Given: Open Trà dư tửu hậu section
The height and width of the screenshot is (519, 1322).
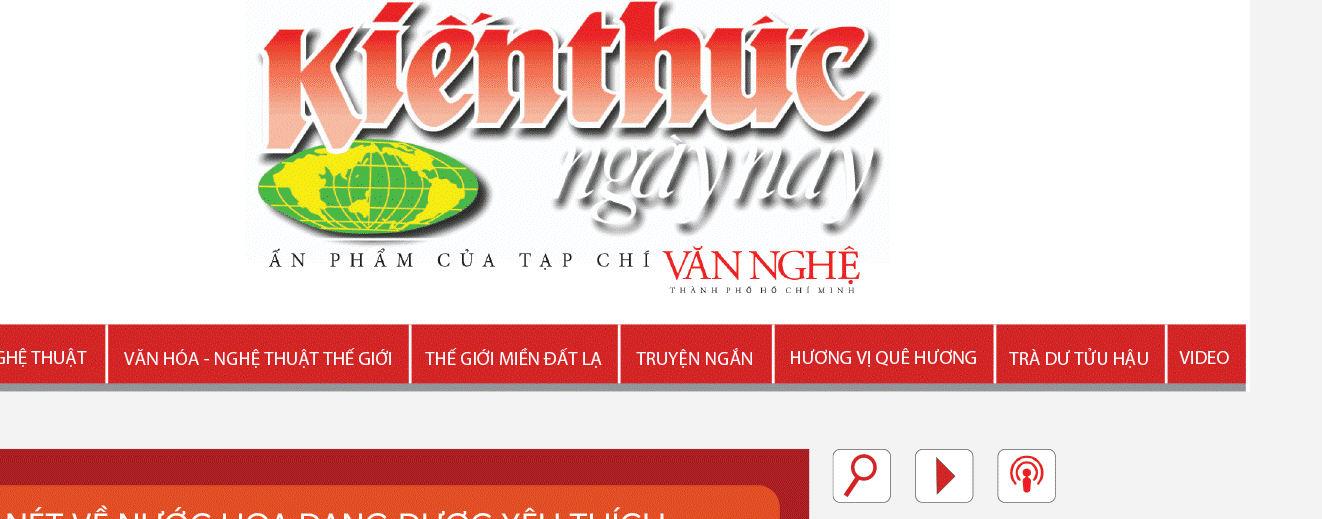Looking at the screenshot, I should (1079, 357).
